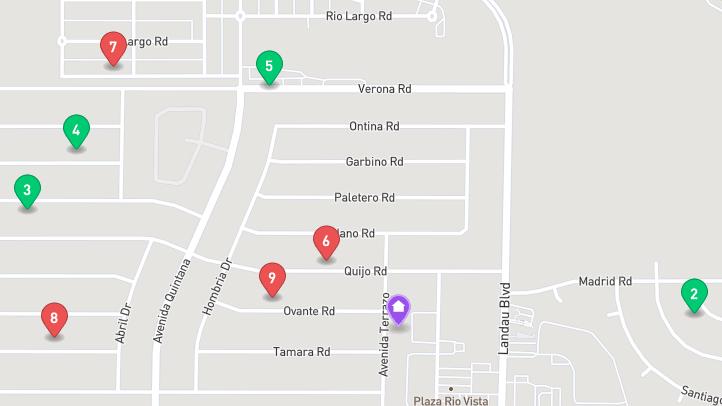Tap green map pin number 5

(268, 67)
